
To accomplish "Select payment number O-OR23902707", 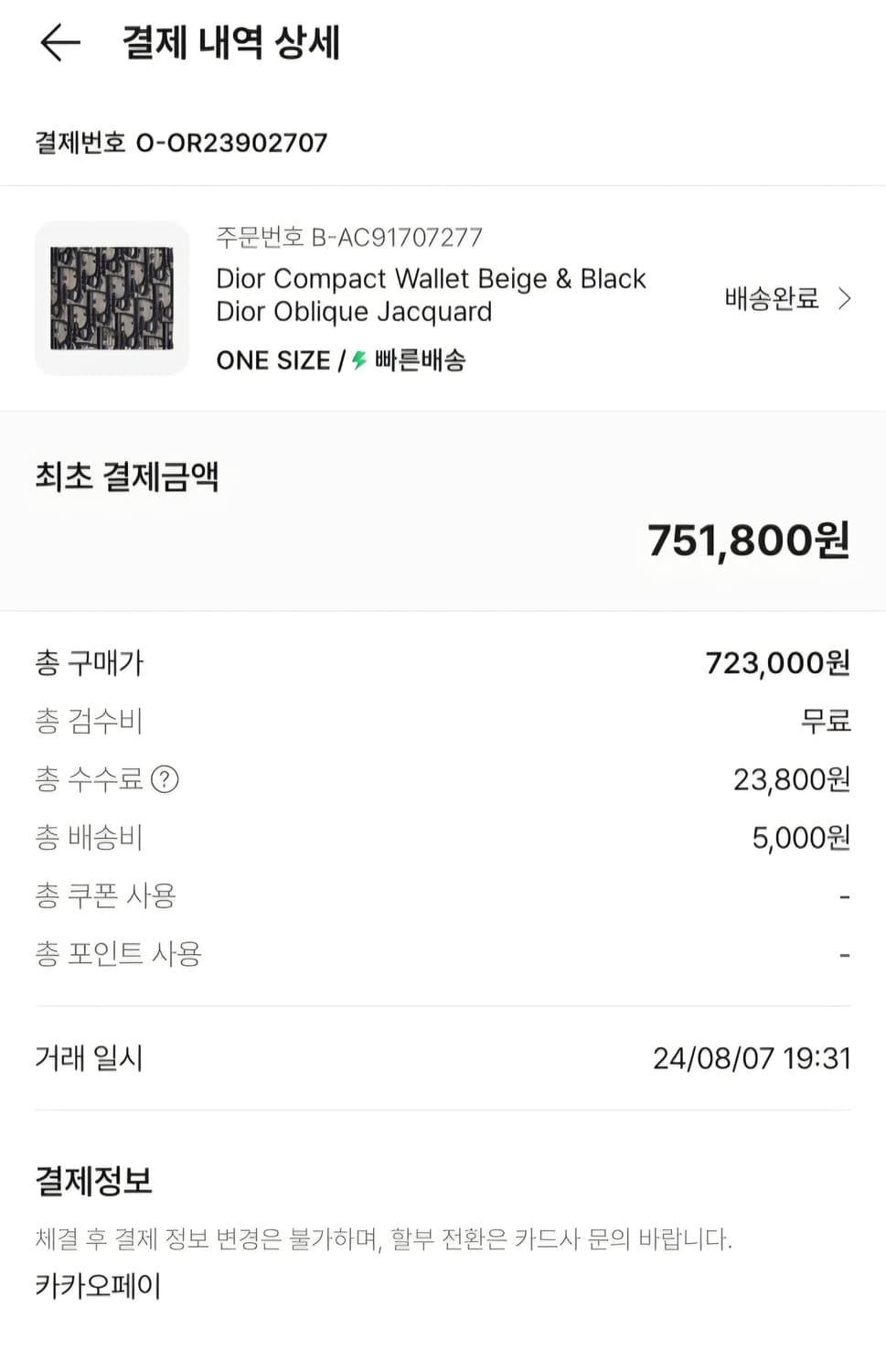I will [181, 143].
